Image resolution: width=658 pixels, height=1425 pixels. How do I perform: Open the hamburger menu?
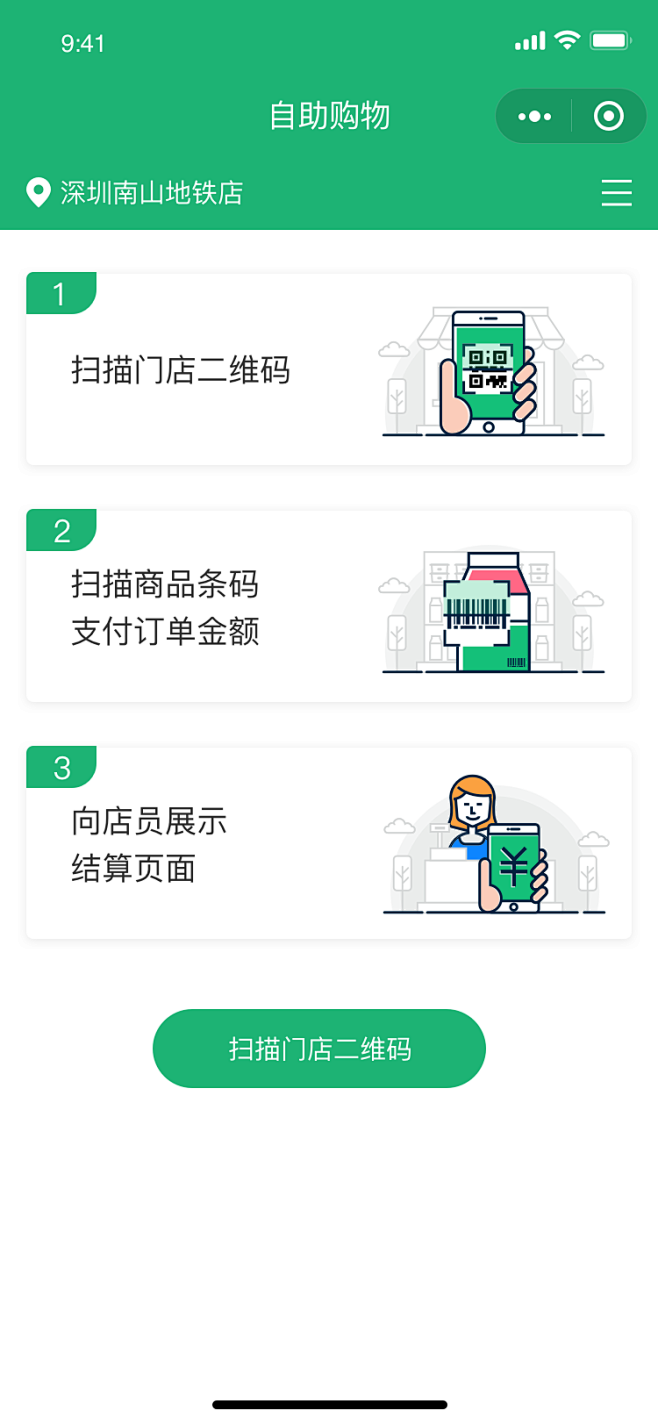tap(616, 192)
